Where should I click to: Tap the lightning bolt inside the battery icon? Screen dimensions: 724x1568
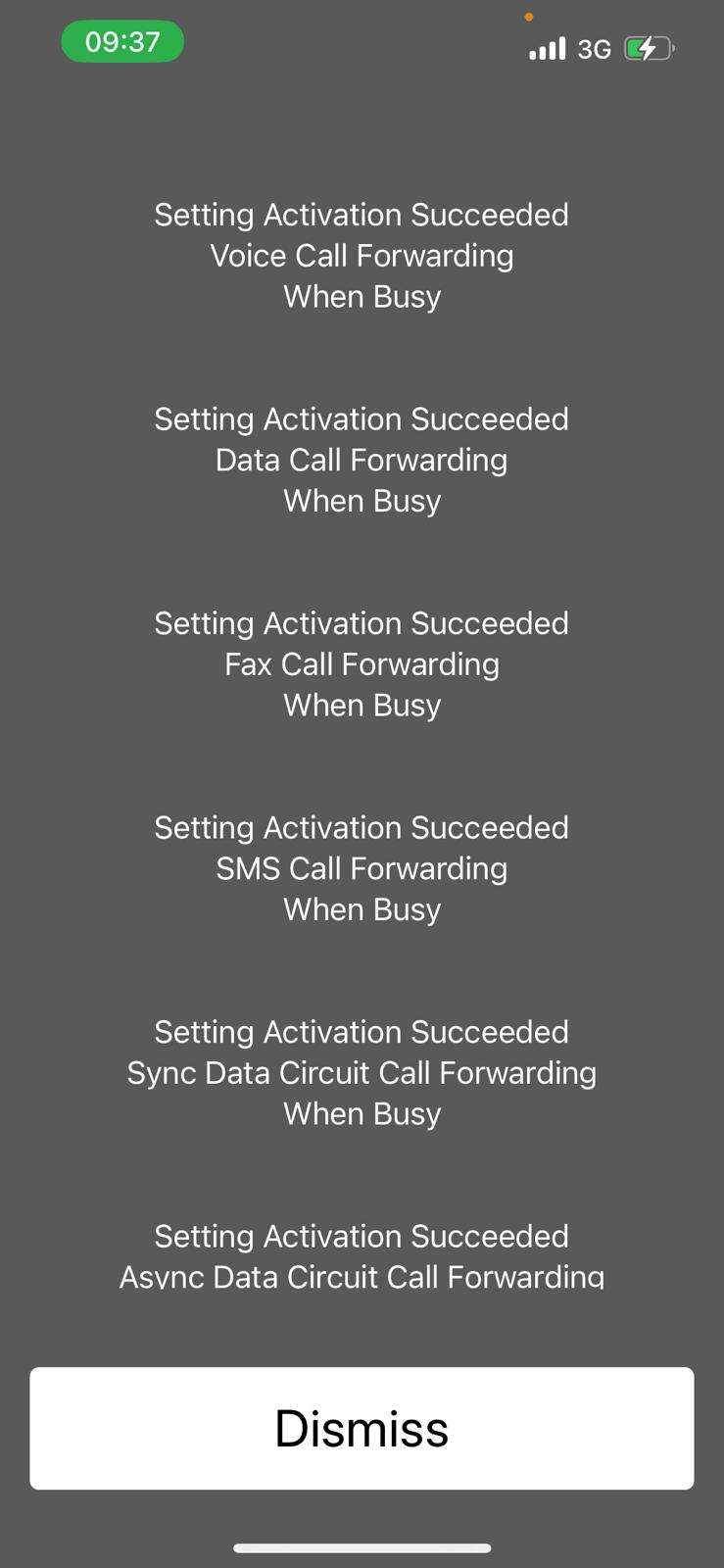pyautogui.click(x=647, y=46)
